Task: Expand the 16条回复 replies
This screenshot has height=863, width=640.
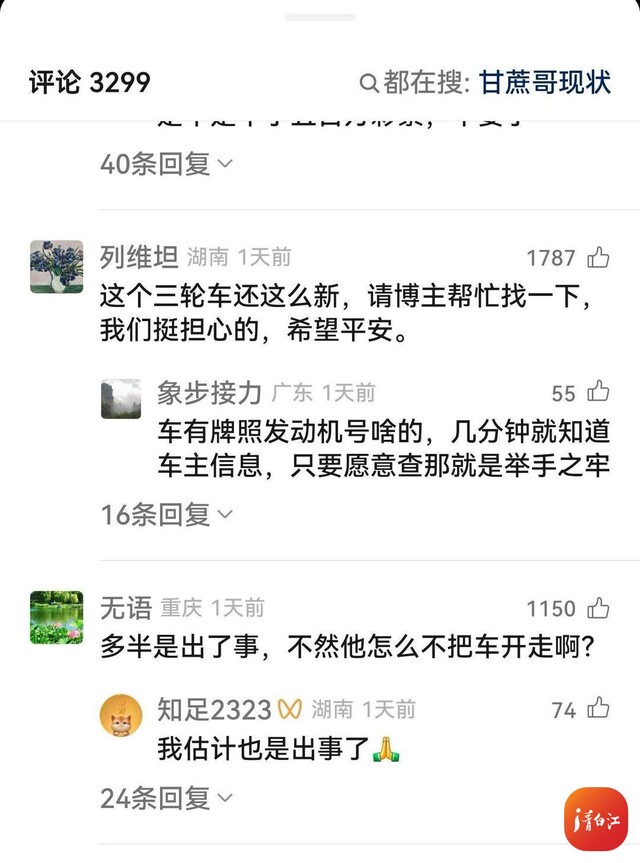Action: point(166,515)
